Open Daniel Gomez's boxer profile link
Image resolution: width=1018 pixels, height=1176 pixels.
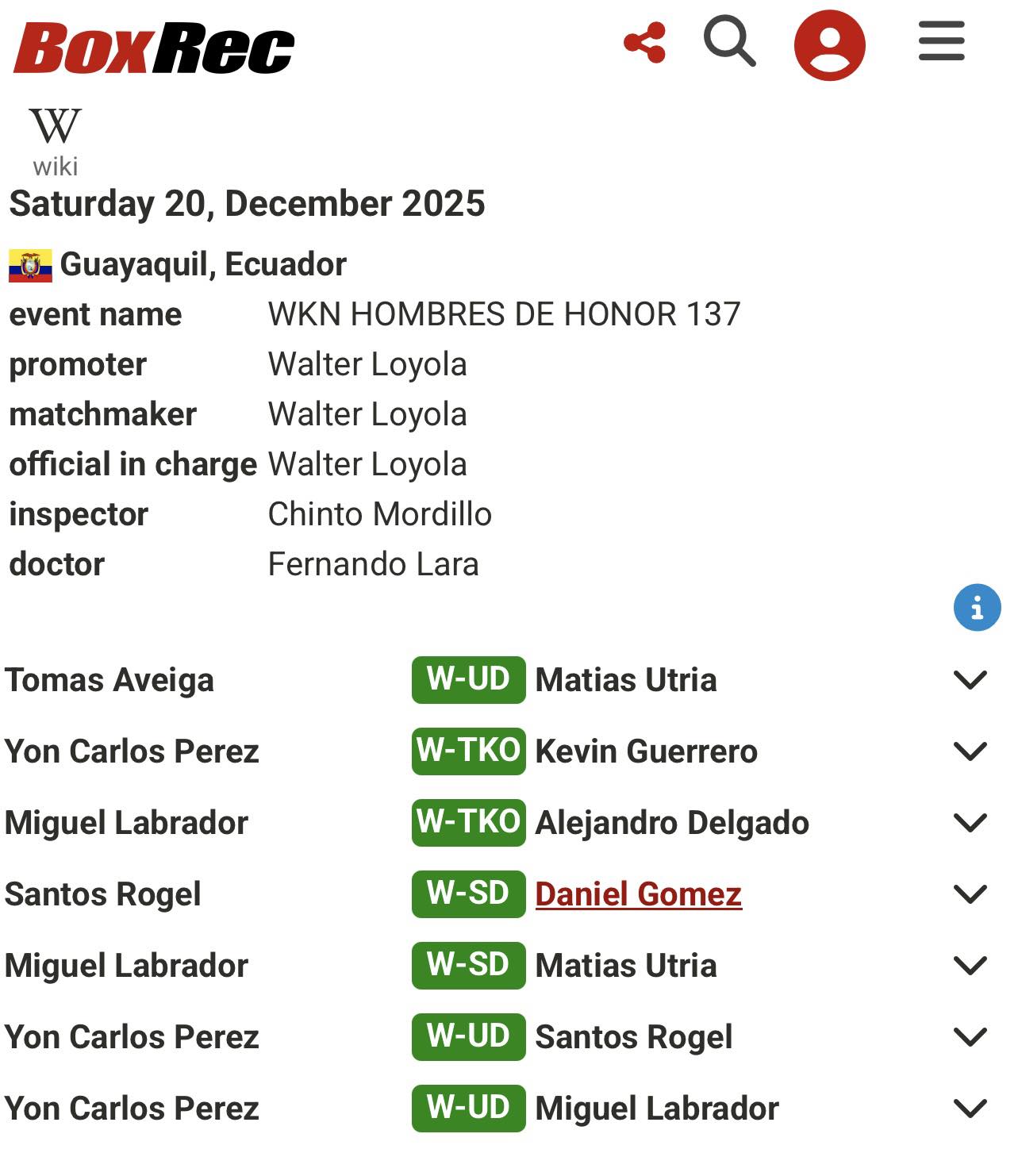click(638, 894)
